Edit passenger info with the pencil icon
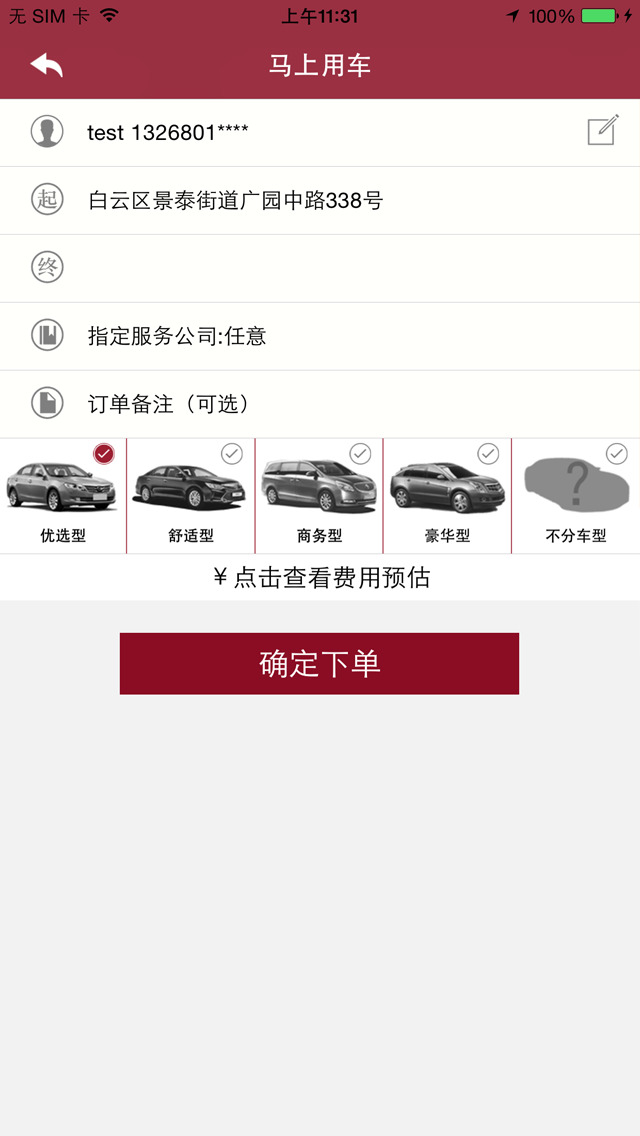The height and width of the screenshot is (1136, 640). tap(602, 131)
